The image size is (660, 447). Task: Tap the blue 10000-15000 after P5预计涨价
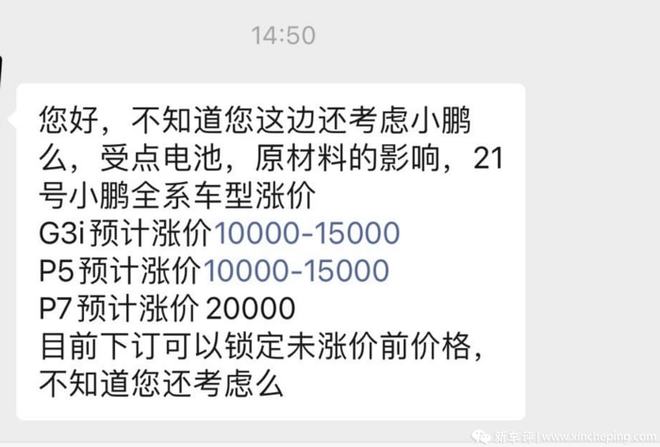(x=295, y=270)
